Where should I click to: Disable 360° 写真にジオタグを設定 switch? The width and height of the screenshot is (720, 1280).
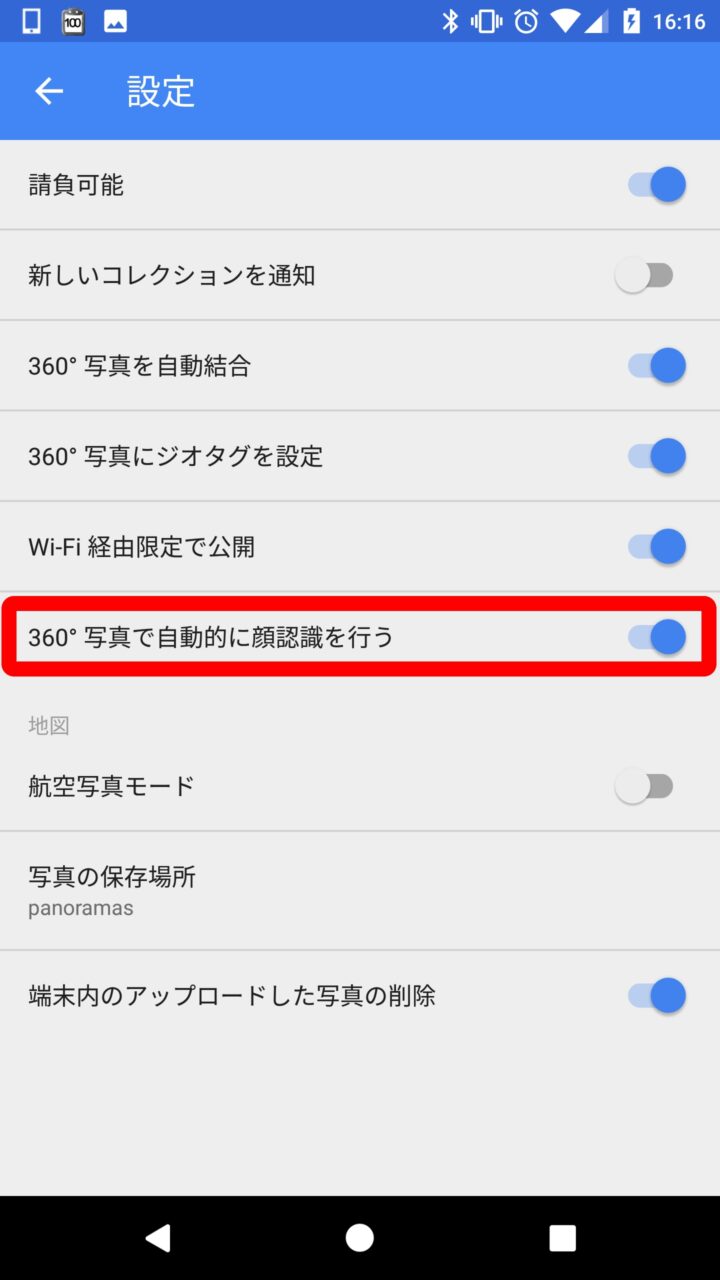pyautogui.click(x=656, y=456)
